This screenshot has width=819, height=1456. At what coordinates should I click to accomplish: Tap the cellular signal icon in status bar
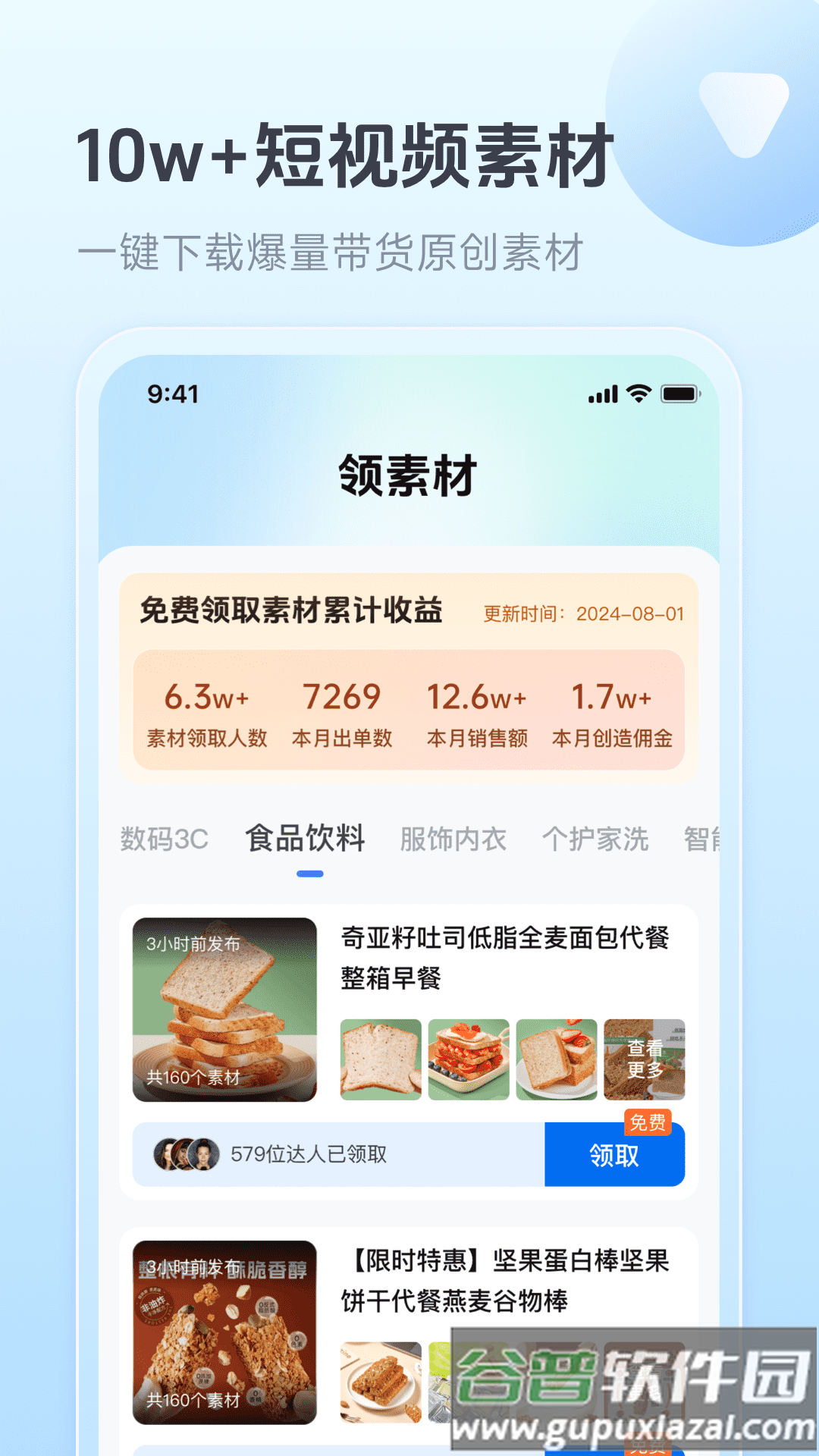tap(601, 394)
